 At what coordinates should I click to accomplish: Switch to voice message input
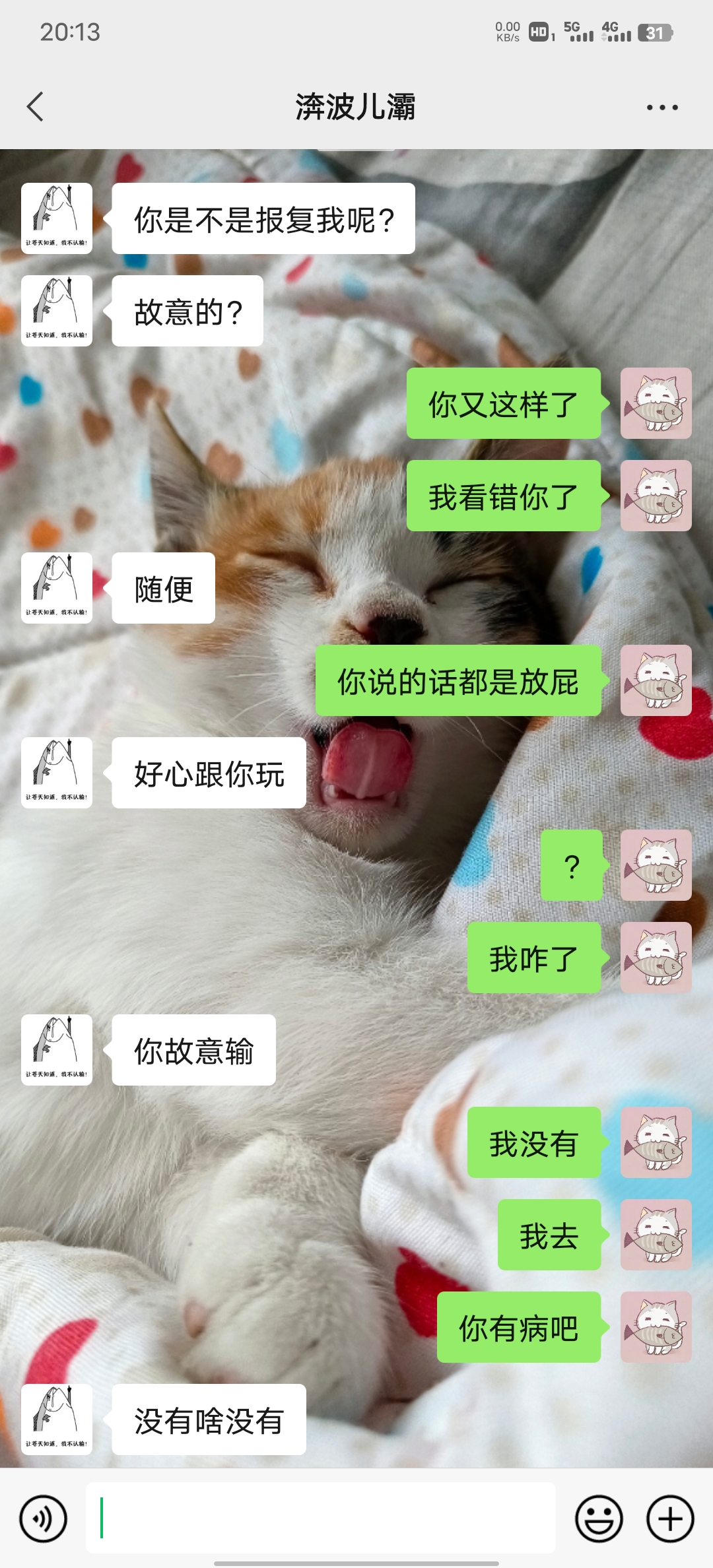(44, 1519)
